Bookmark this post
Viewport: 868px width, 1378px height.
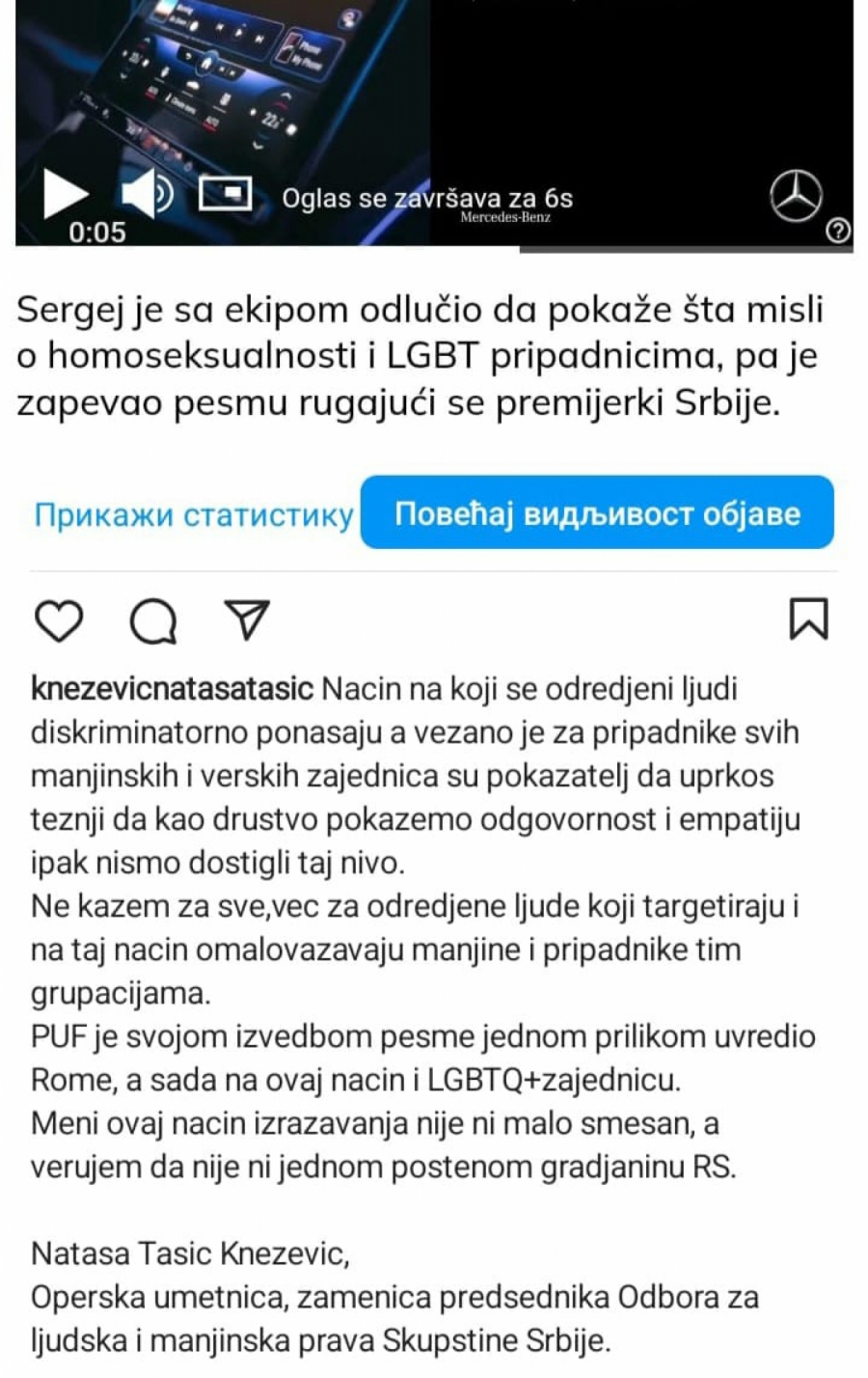click(x=808, y=620)
